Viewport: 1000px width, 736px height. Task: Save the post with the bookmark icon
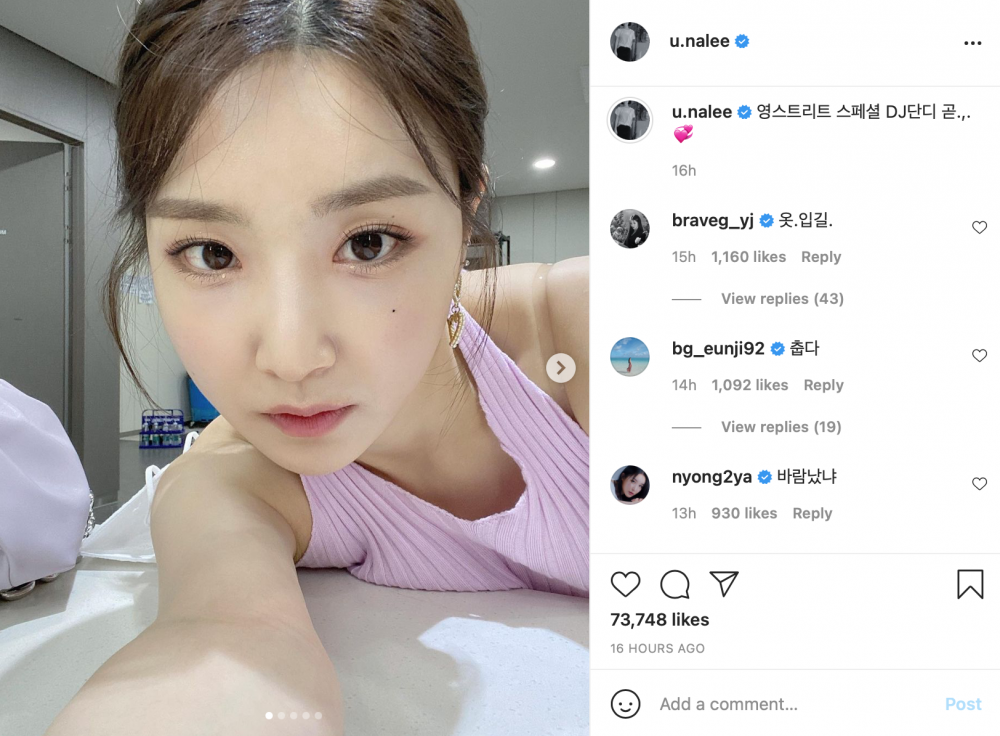click(x=970, y=584)
